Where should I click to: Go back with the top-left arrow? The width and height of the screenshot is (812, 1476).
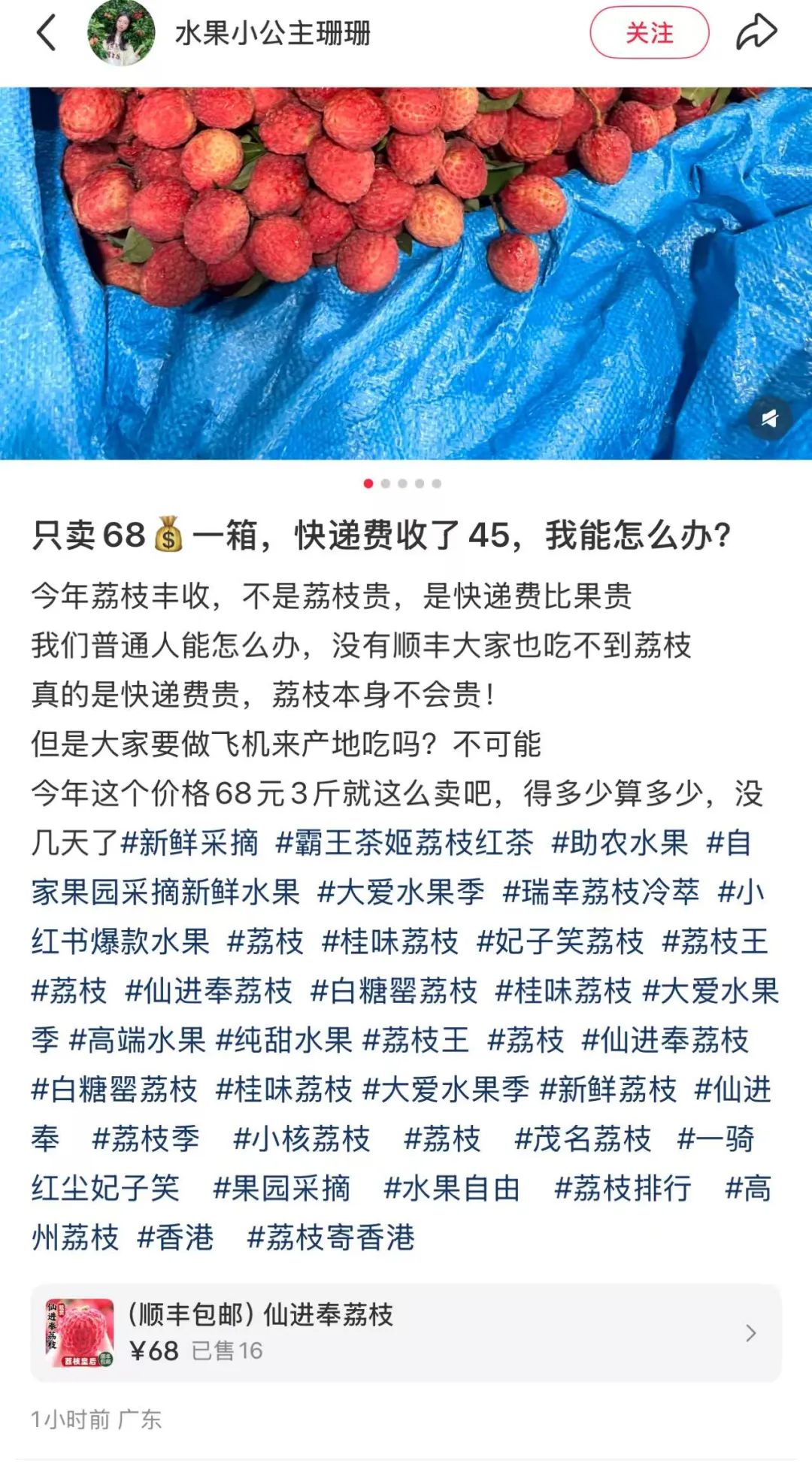[x=47, y=33]
